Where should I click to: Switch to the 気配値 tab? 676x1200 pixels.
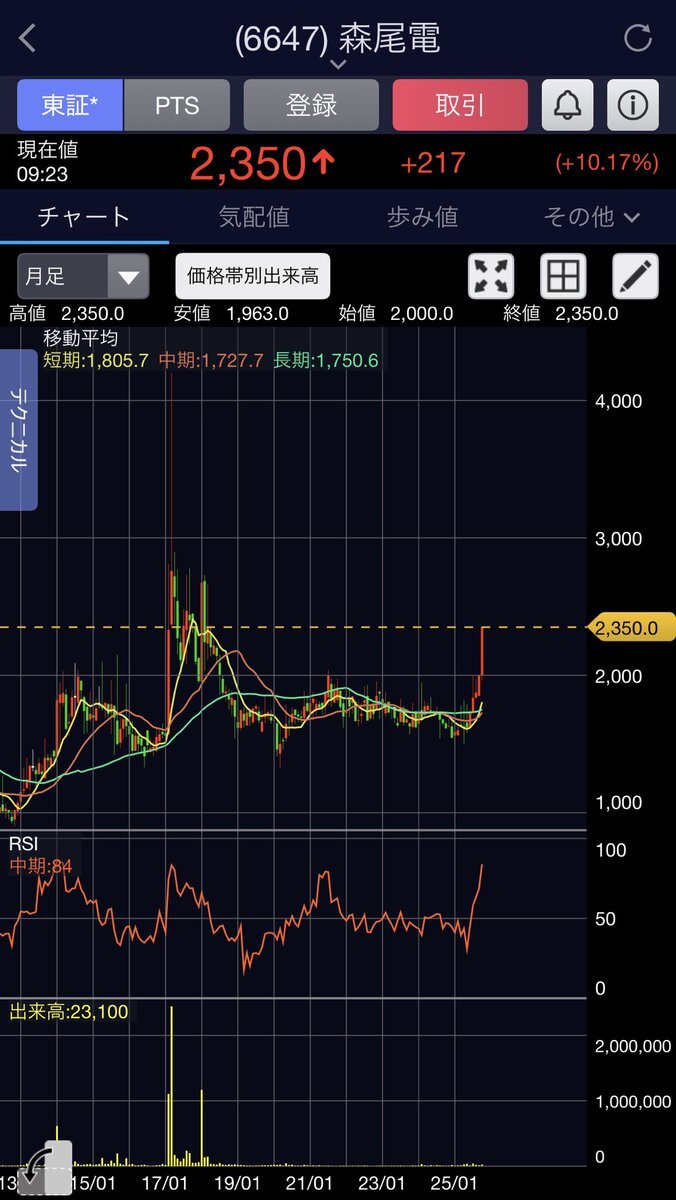254,217
